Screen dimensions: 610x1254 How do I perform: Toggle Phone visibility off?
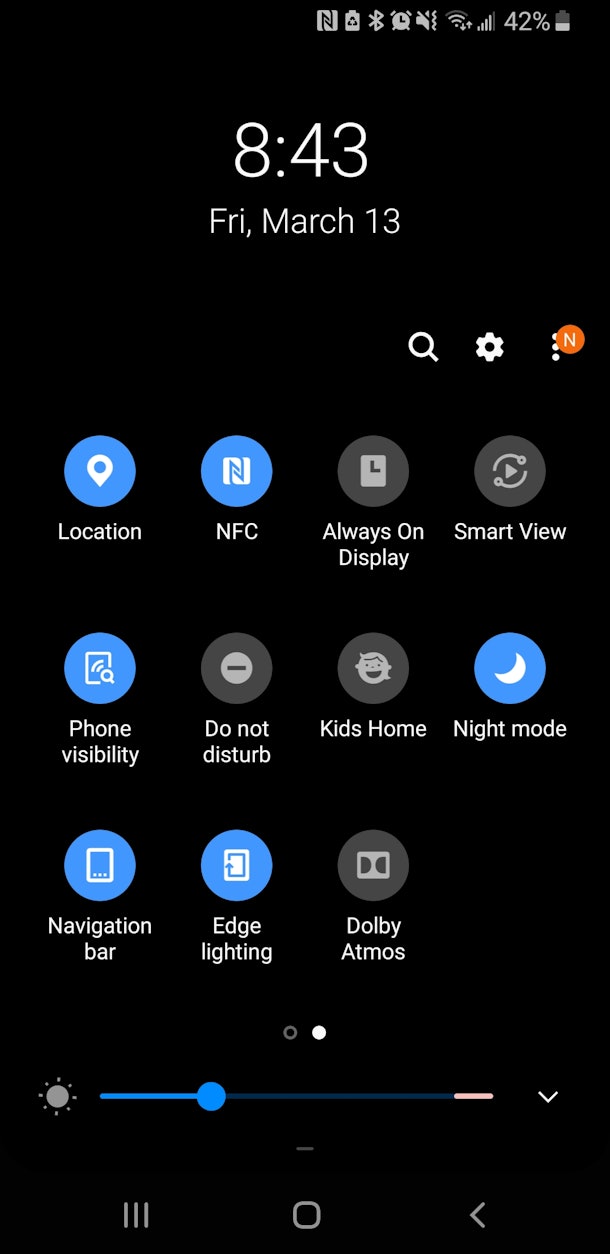click(x=100, y=668)
